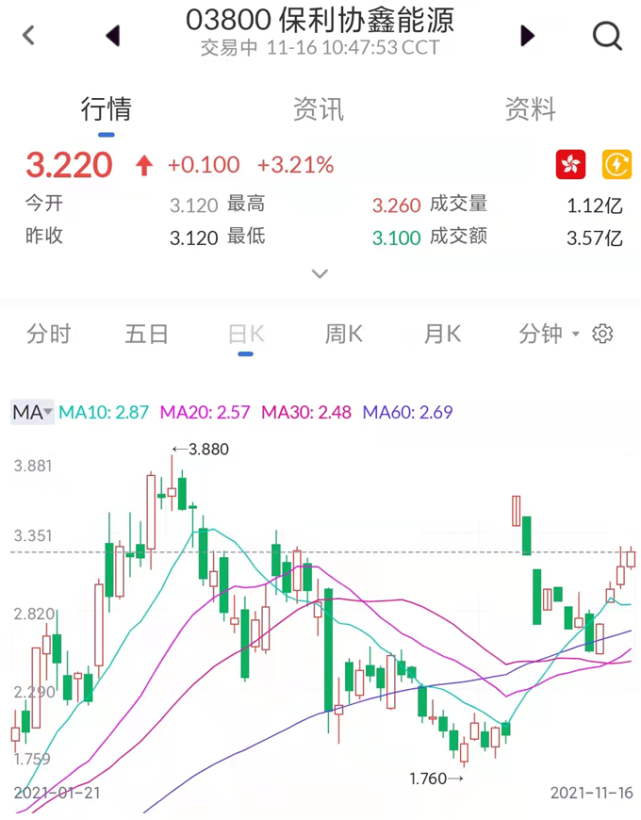
Task: Select the 日K daily chart
Action: tap(246, 334)
